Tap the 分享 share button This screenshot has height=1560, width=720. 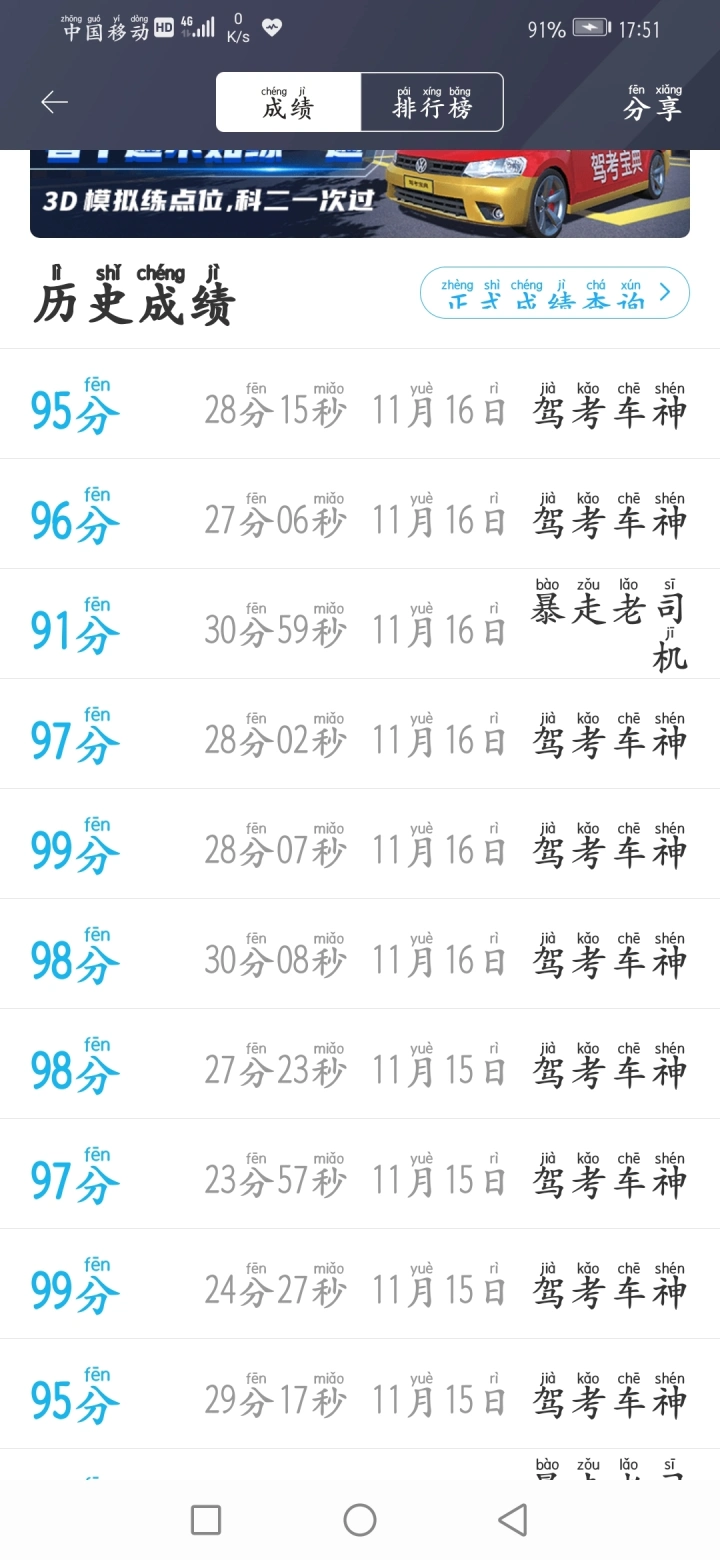652,103
